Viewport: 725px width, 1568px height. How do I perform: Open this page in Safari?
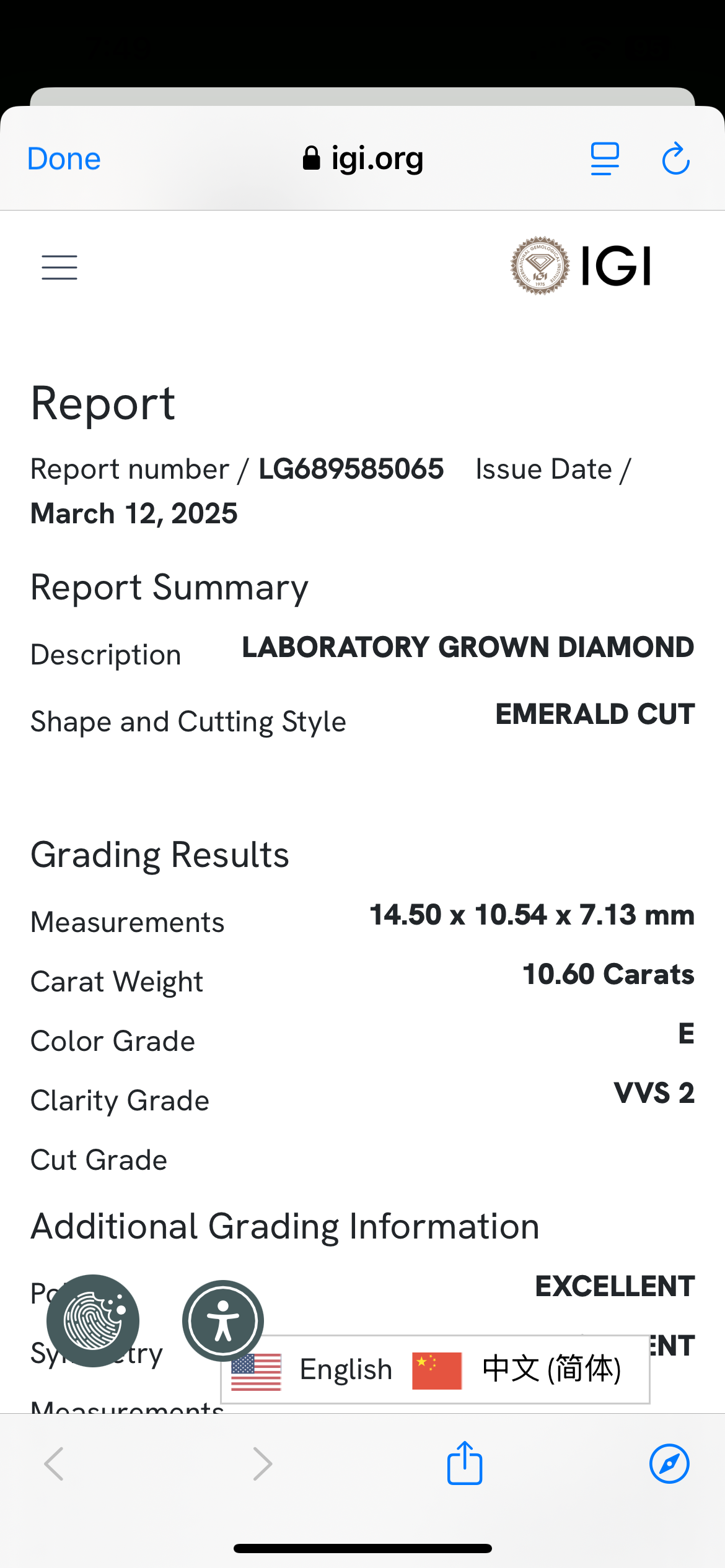pos(669,1464)
